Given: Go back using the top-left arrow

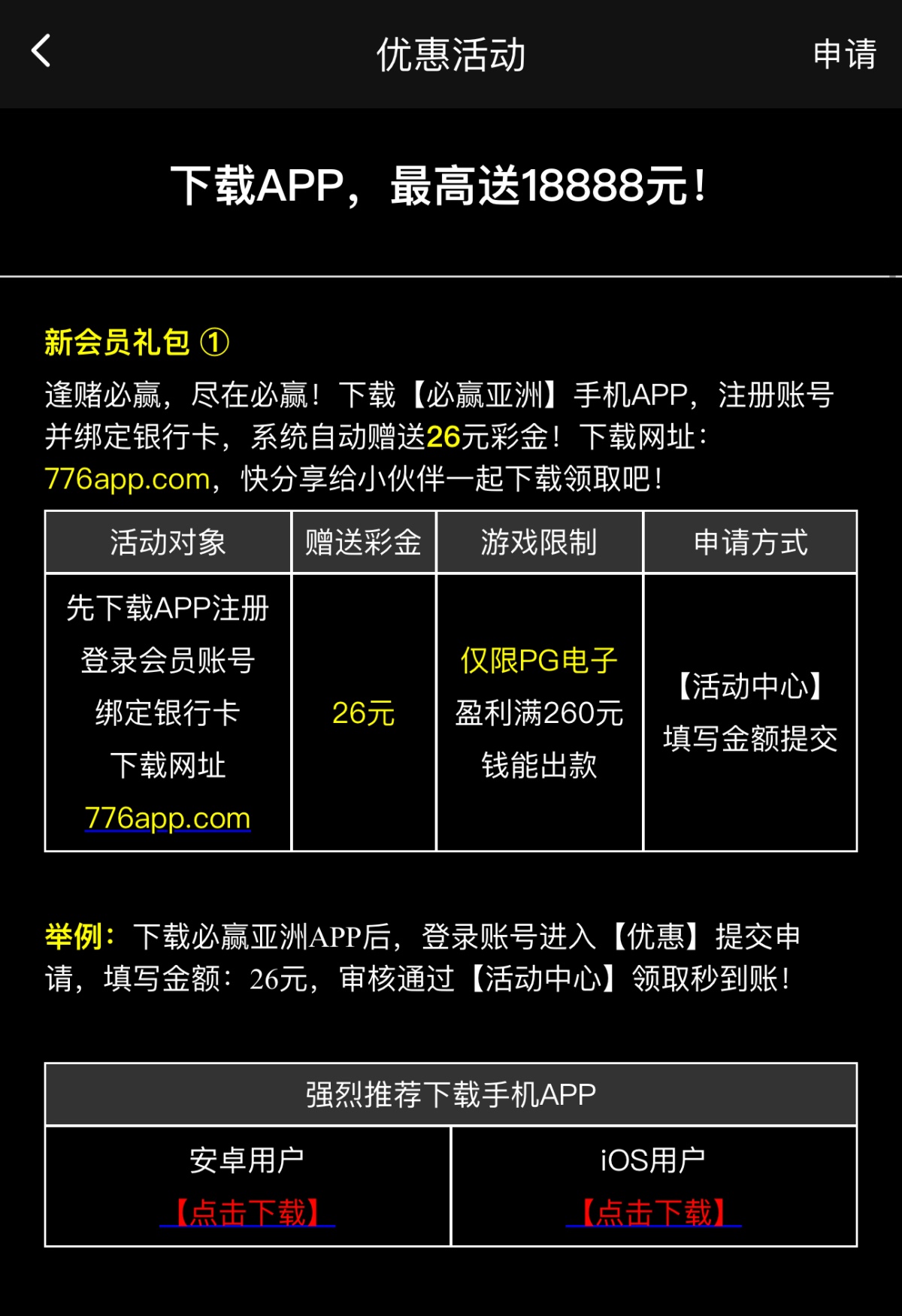Looking at the screenshot, I should (x=41, y=51).
